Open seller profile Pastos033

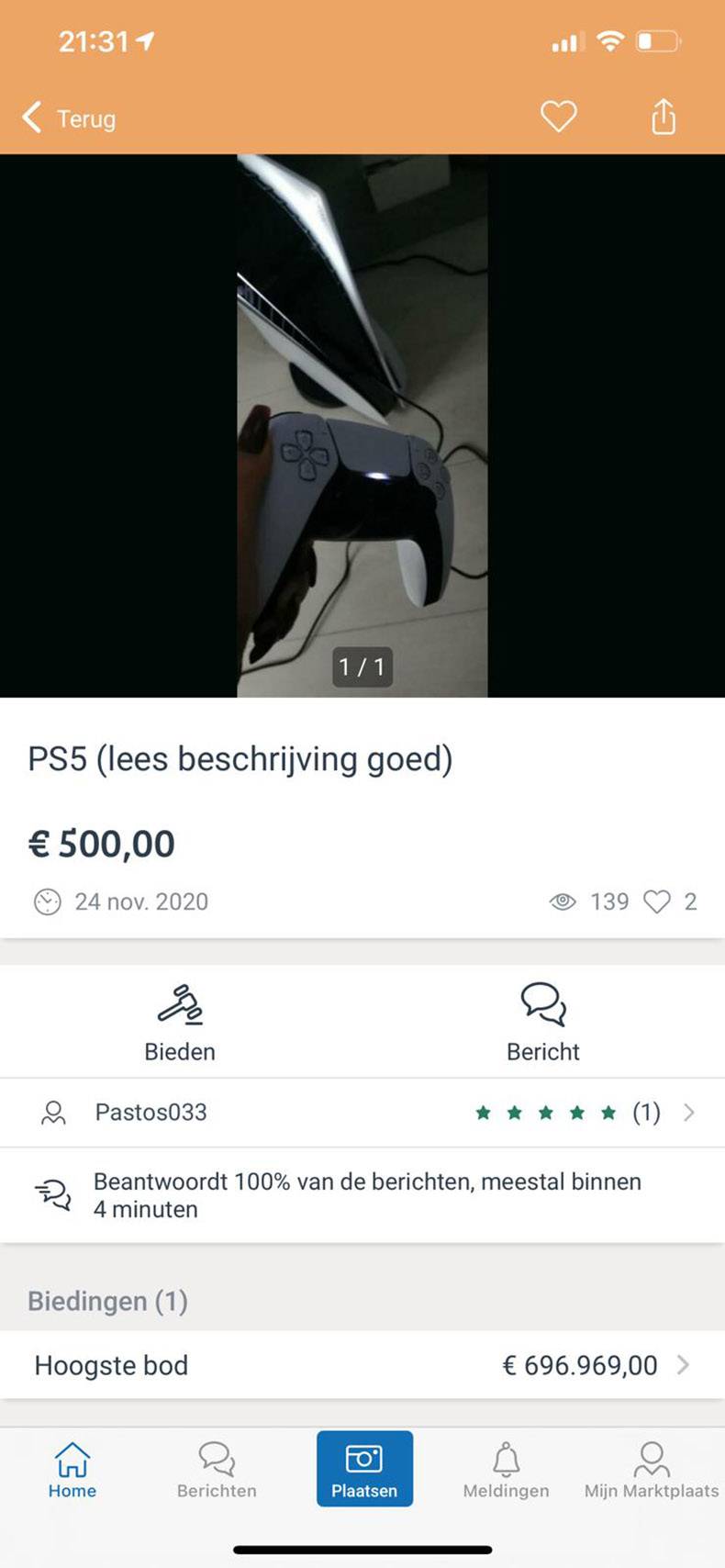pyautogui.click(x=362, y=1113)
